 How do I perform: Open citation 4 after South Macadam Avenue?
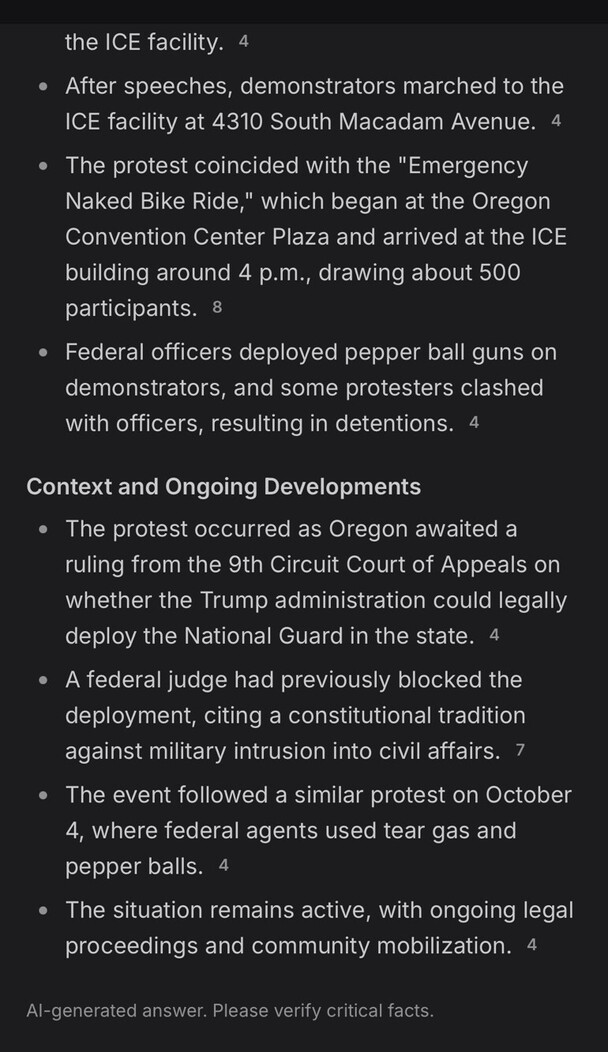click(556, 122)
